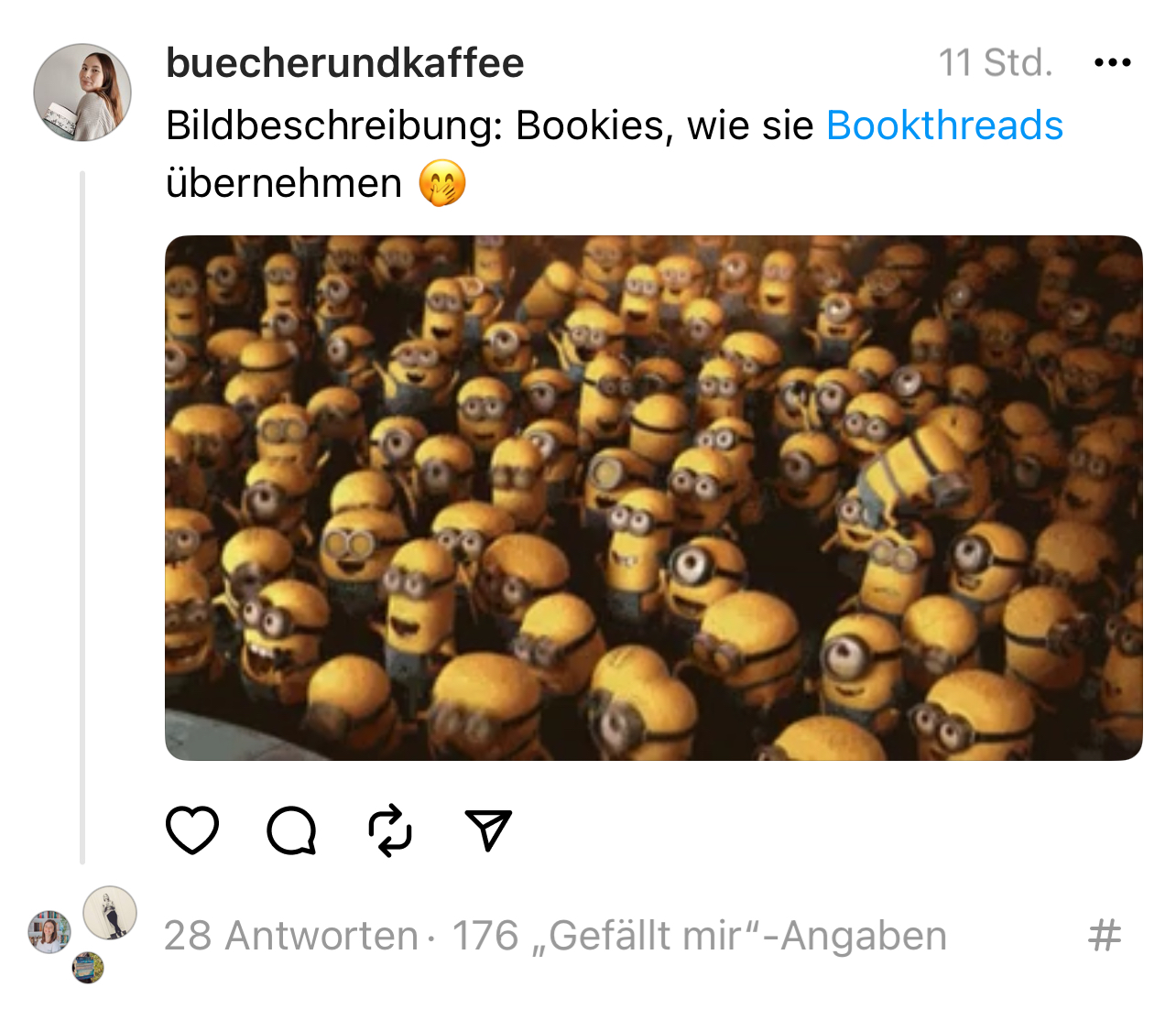The width and height of the screenshot is (1176, 1009).
Task: Open the Minions GIF
Action: click(x=653, y=497)
